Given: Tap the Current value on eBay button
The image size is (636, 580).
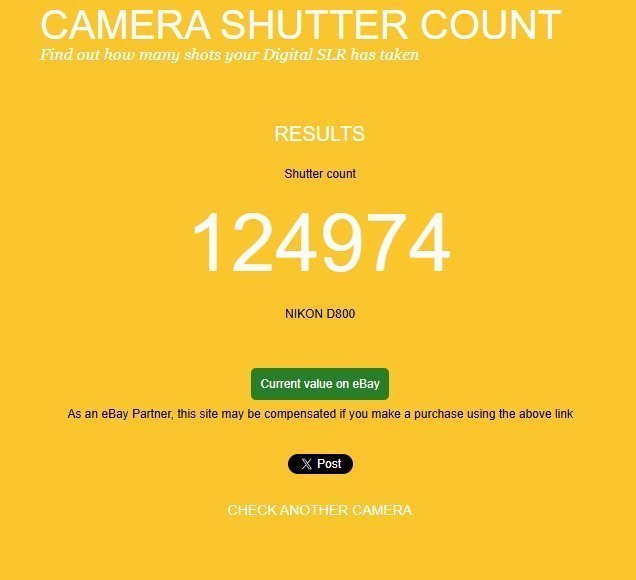Looking at the screenshot, I should (319, 384).
